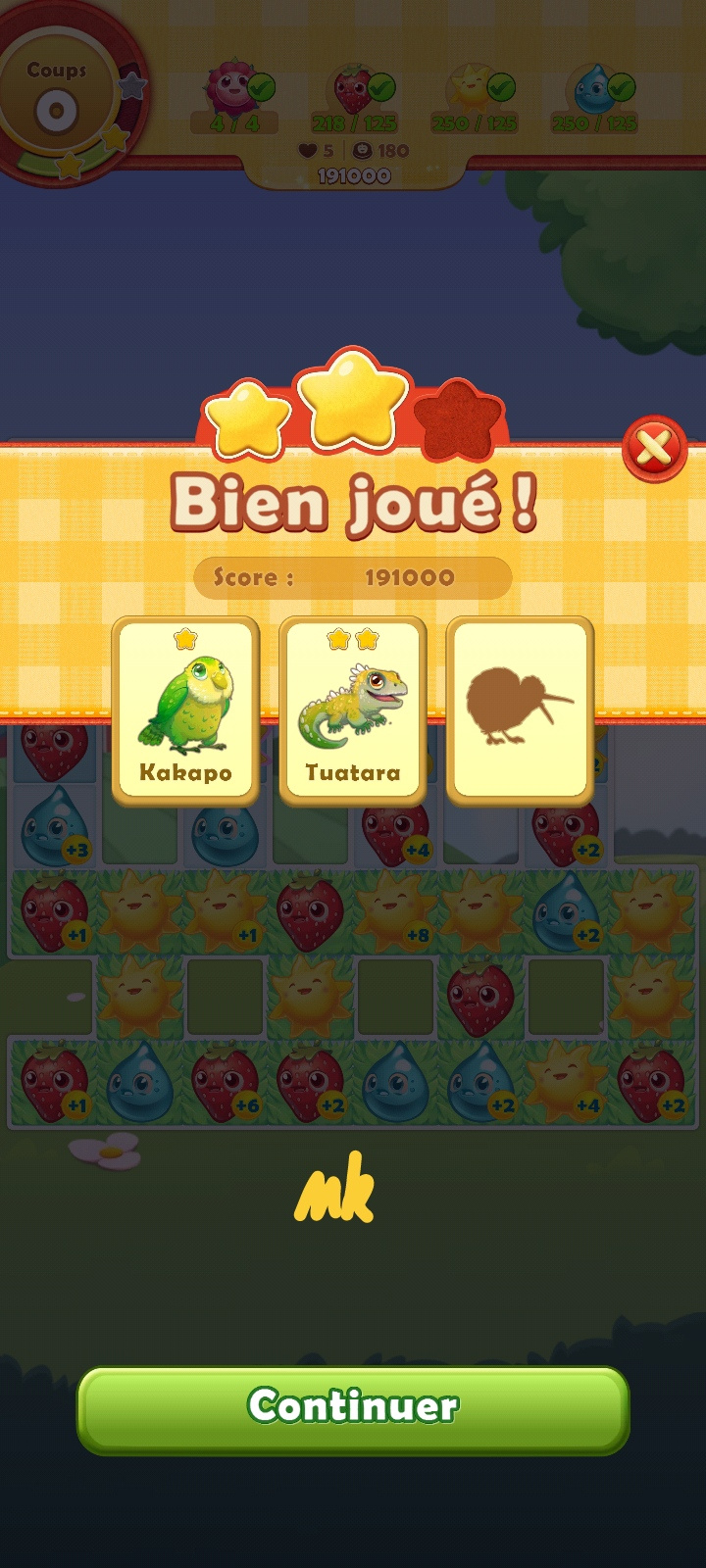
Task: Select the locked kiwi silhouette card
Action: [x=520, y=710]
